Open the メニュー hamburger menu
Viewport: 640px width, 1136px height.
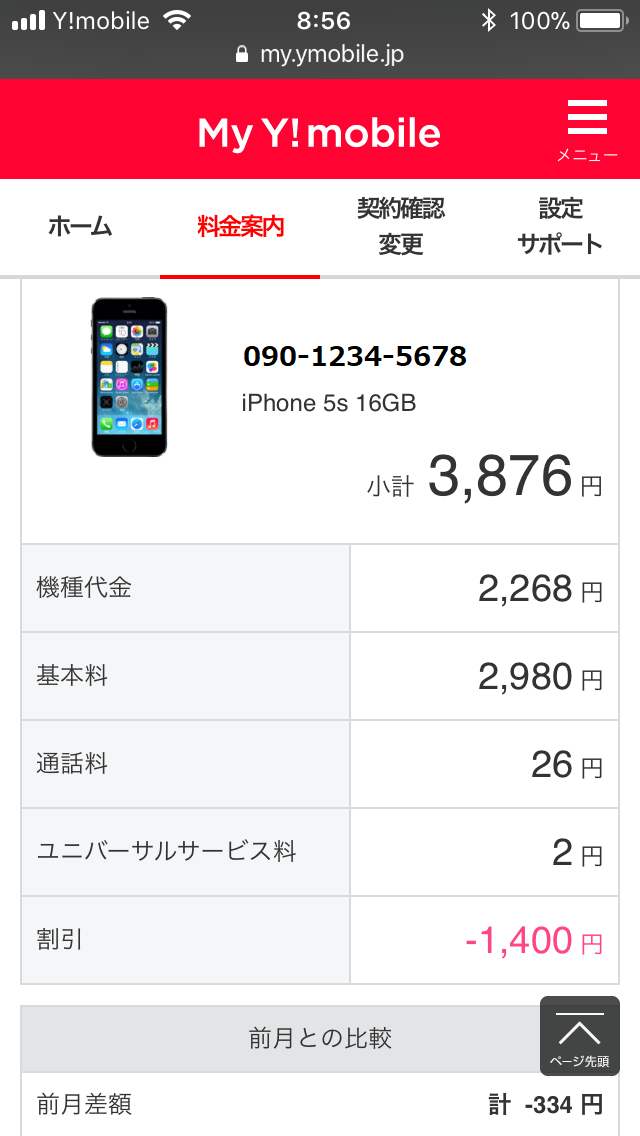(587, 130)
